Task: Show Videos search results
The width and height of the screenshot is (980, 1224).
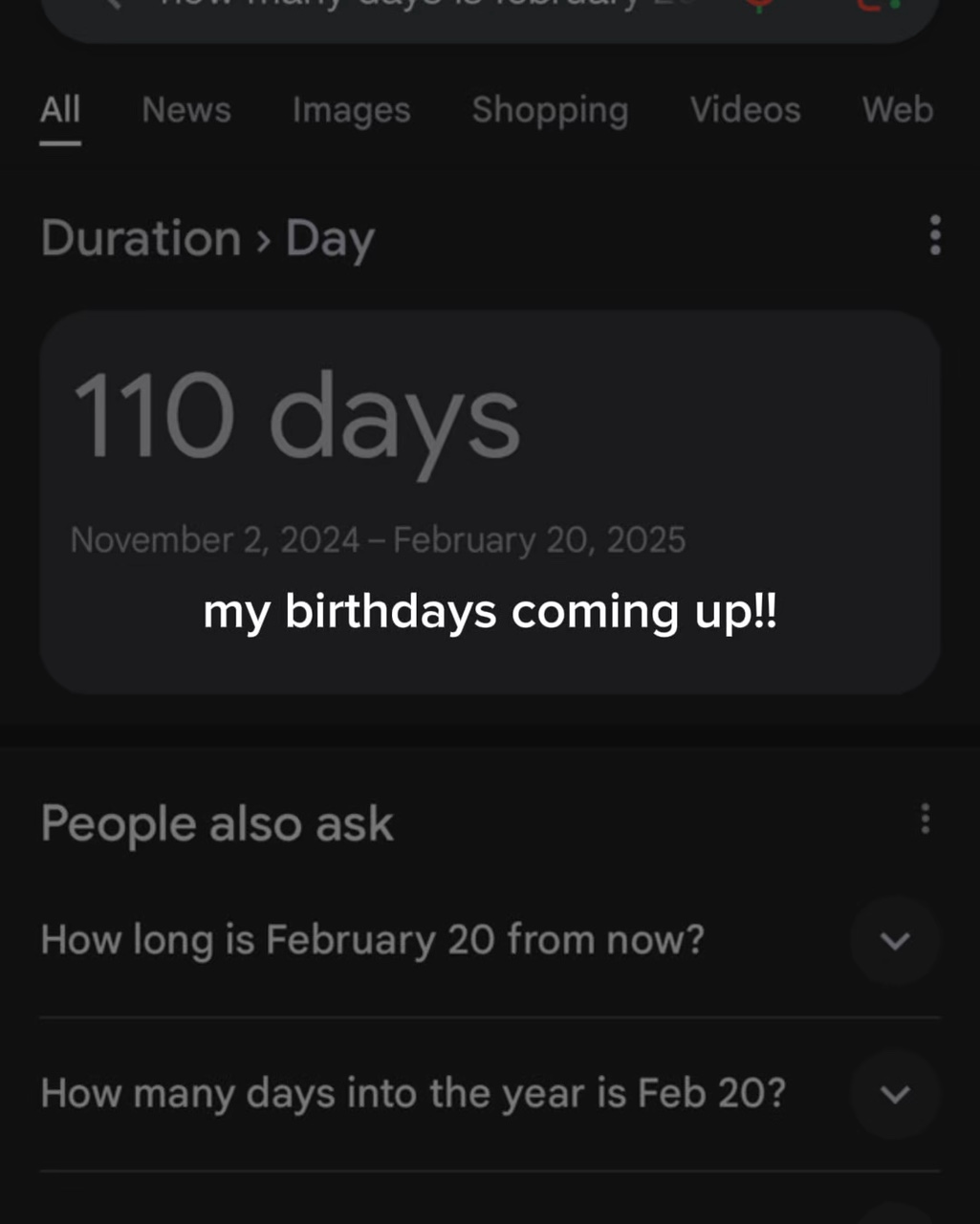Action: [745, 110]
